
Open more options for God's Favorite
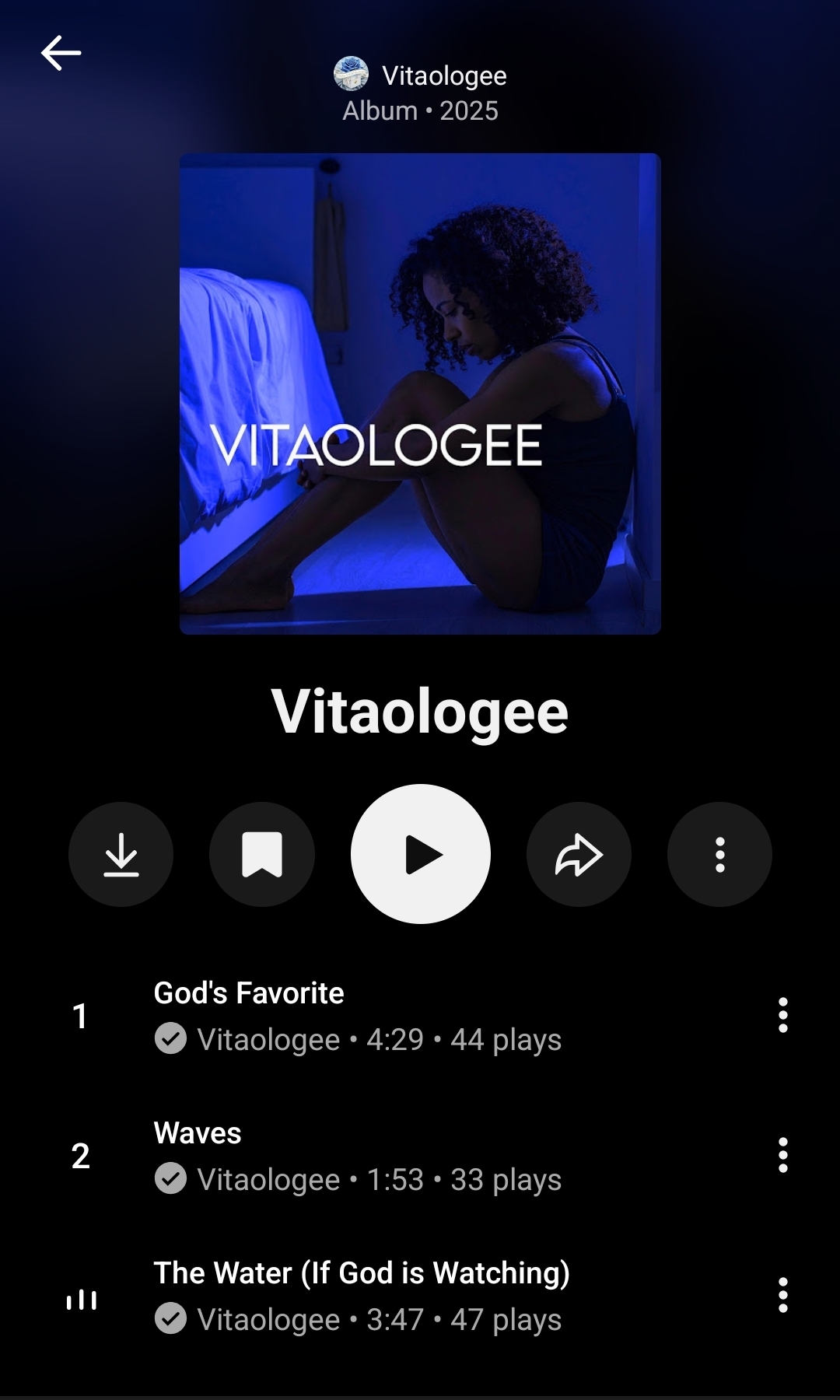[782, 1015]
